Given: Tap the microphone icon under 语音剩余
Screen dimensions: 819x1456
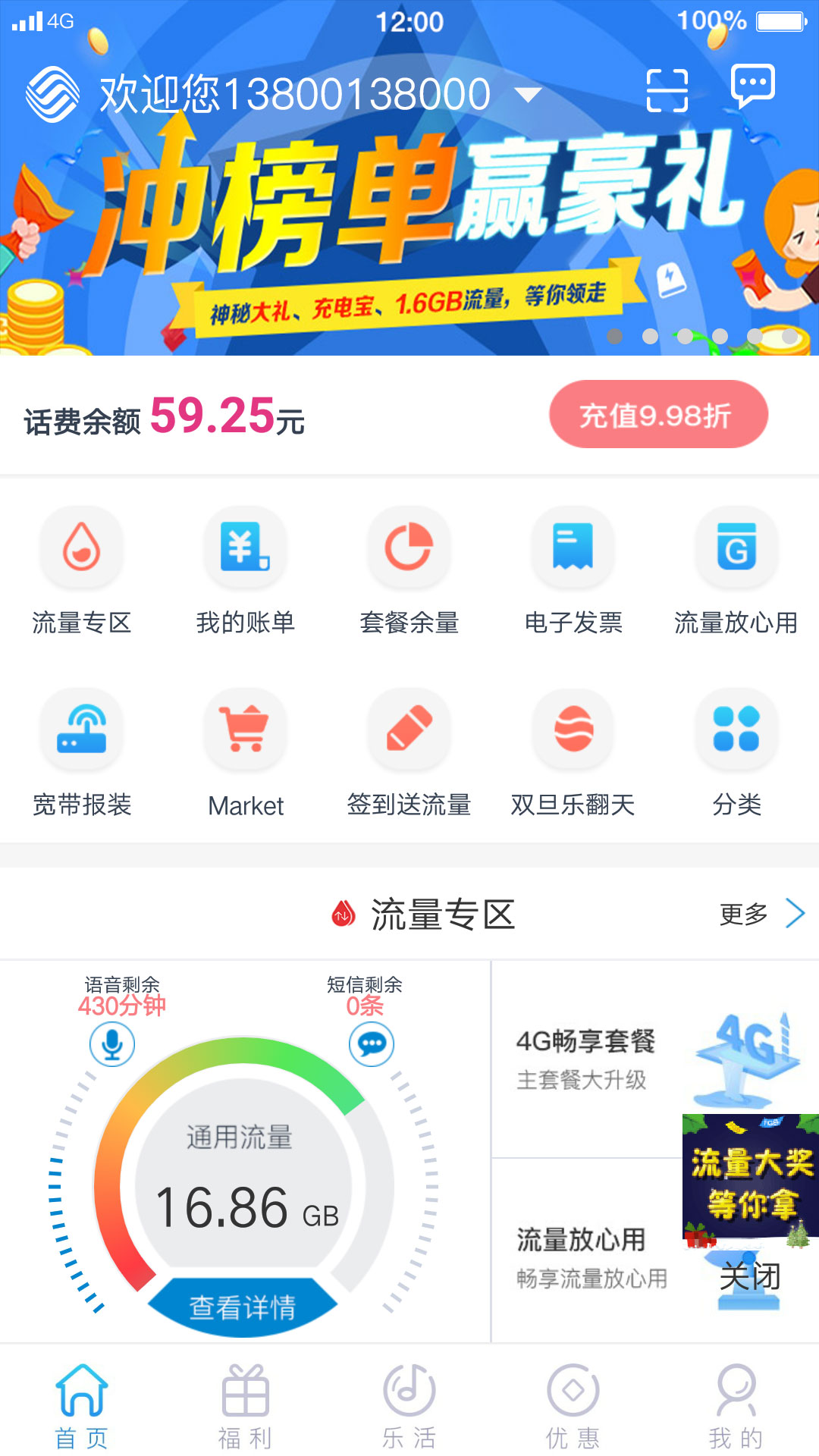Looking at the screenshot, I should 111,1044.
